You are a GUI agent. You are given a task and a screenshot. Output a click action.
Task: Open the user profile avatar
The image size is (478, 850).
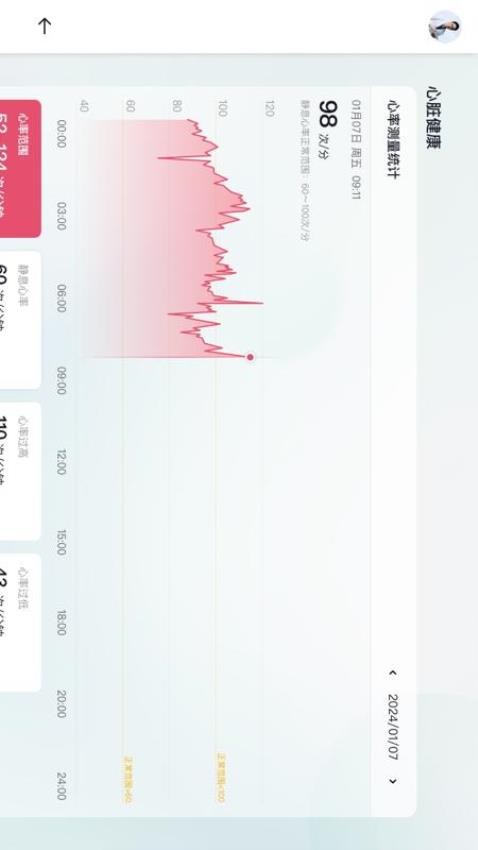tap(444, 26)
